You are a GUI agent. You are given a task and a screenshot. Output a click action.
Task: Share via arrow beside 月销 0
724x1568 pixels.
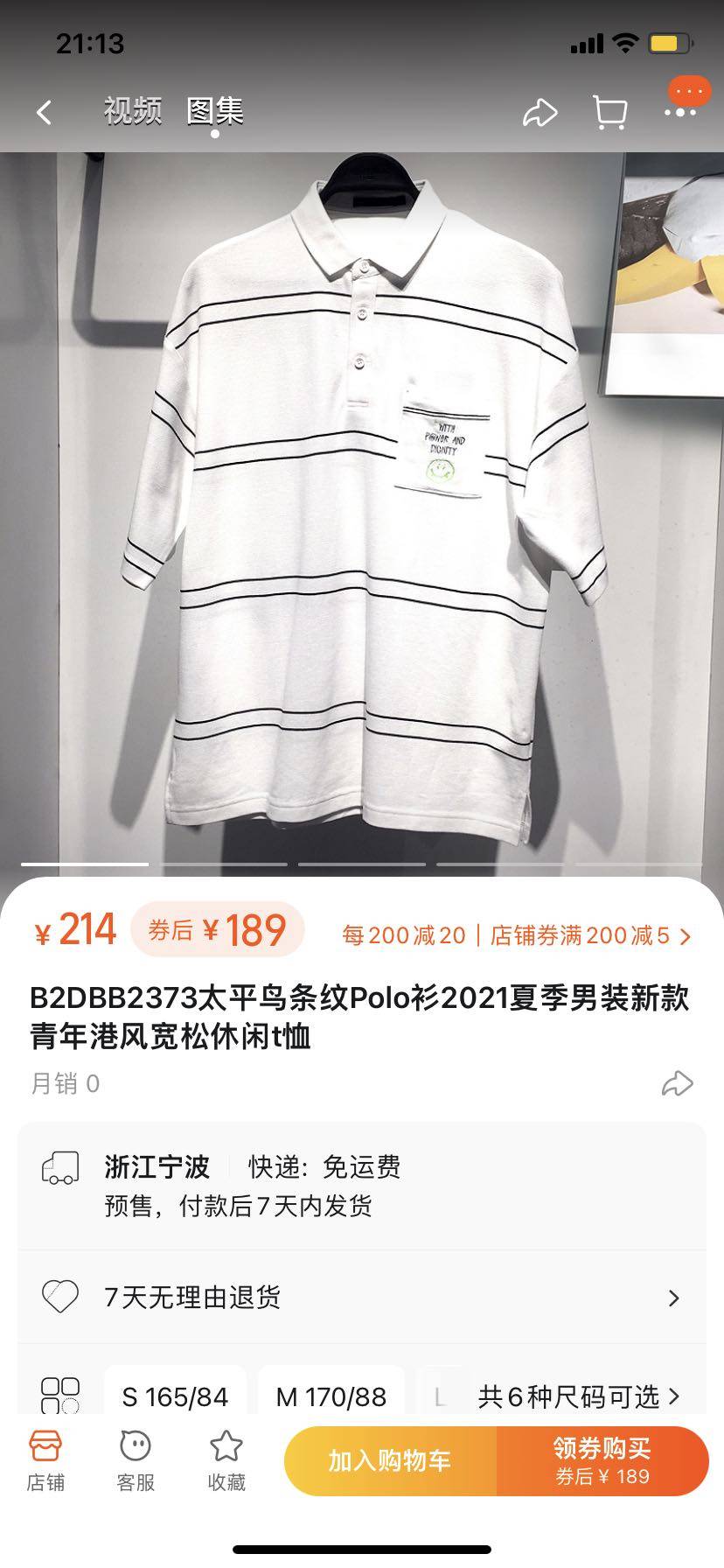[x=677, y=1084]
